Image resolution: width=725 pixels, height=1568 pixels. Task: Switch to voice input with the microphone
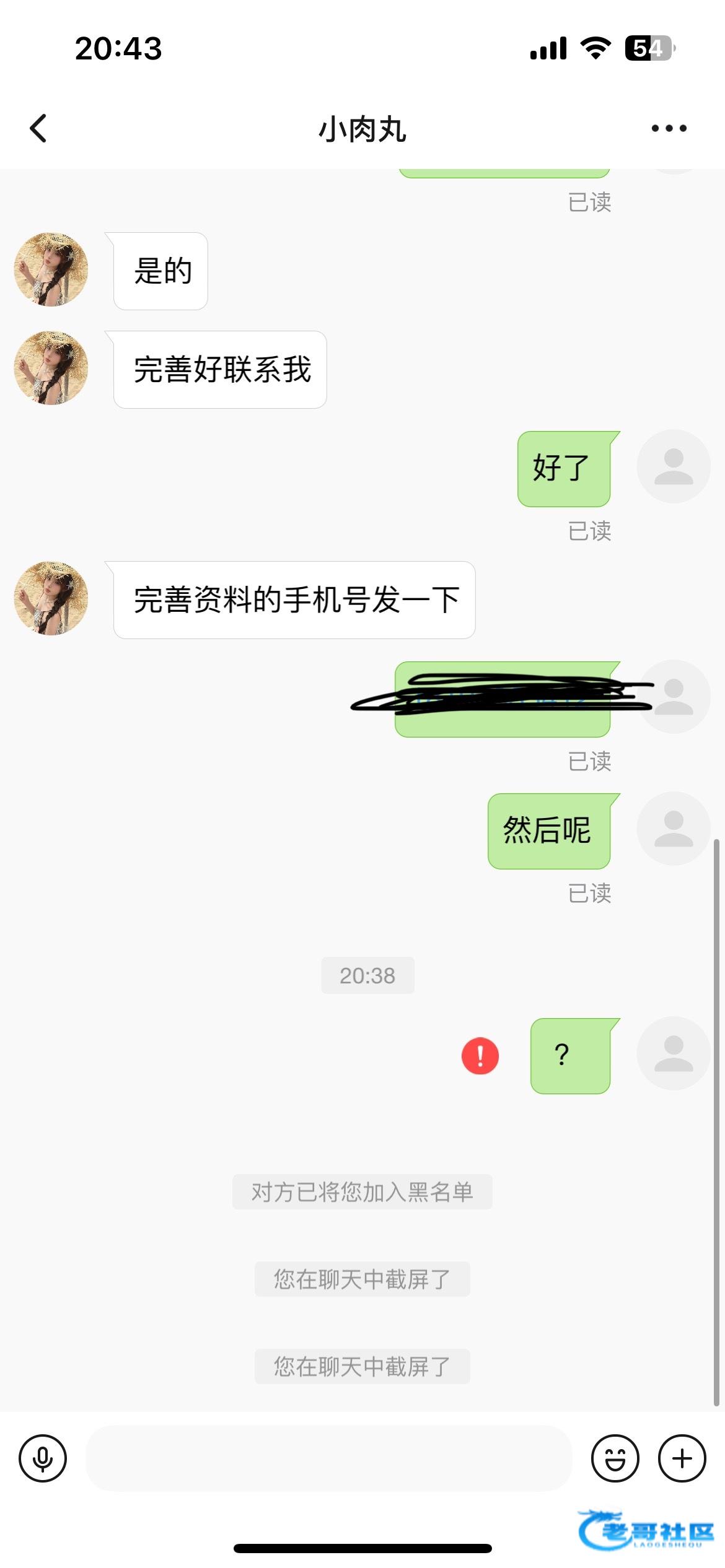tap(43, 1458)
